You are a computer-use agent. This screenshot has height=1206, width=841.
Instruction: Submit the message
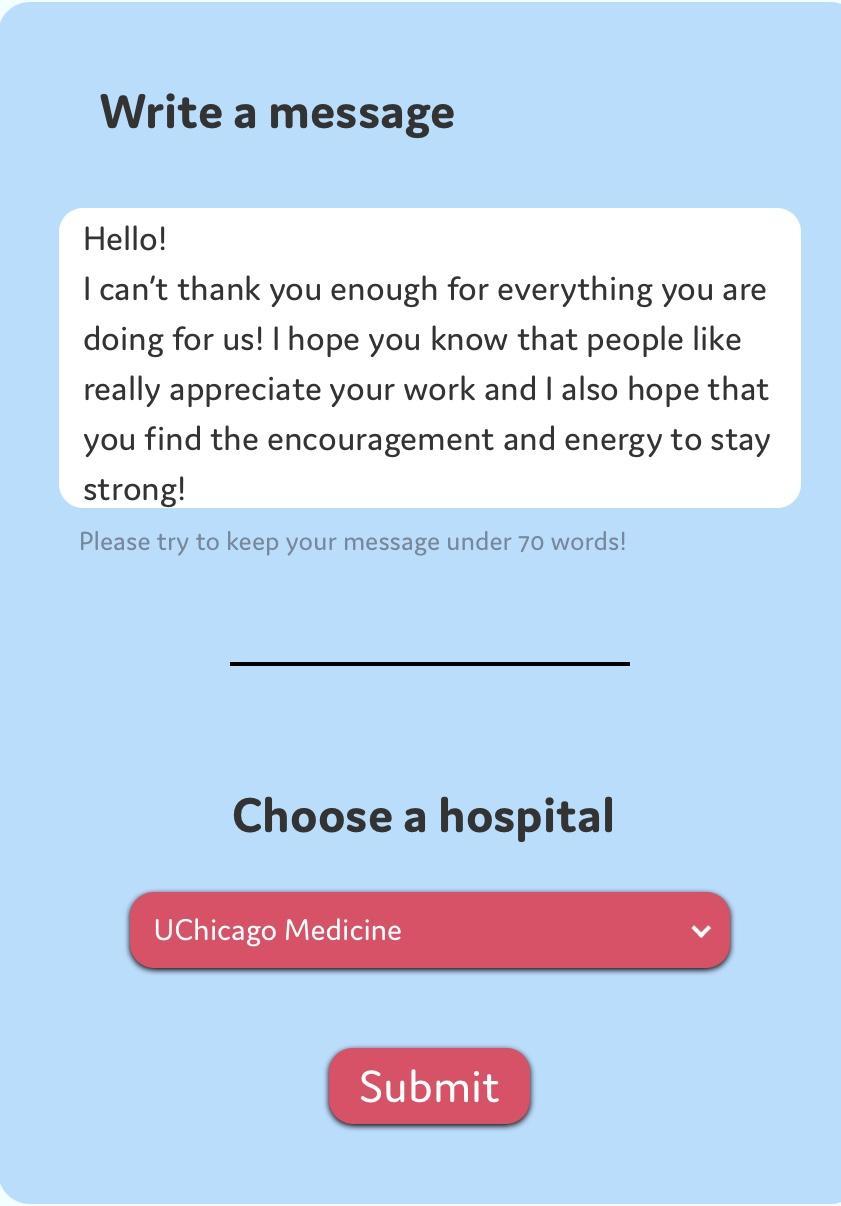click(429, 1086)
